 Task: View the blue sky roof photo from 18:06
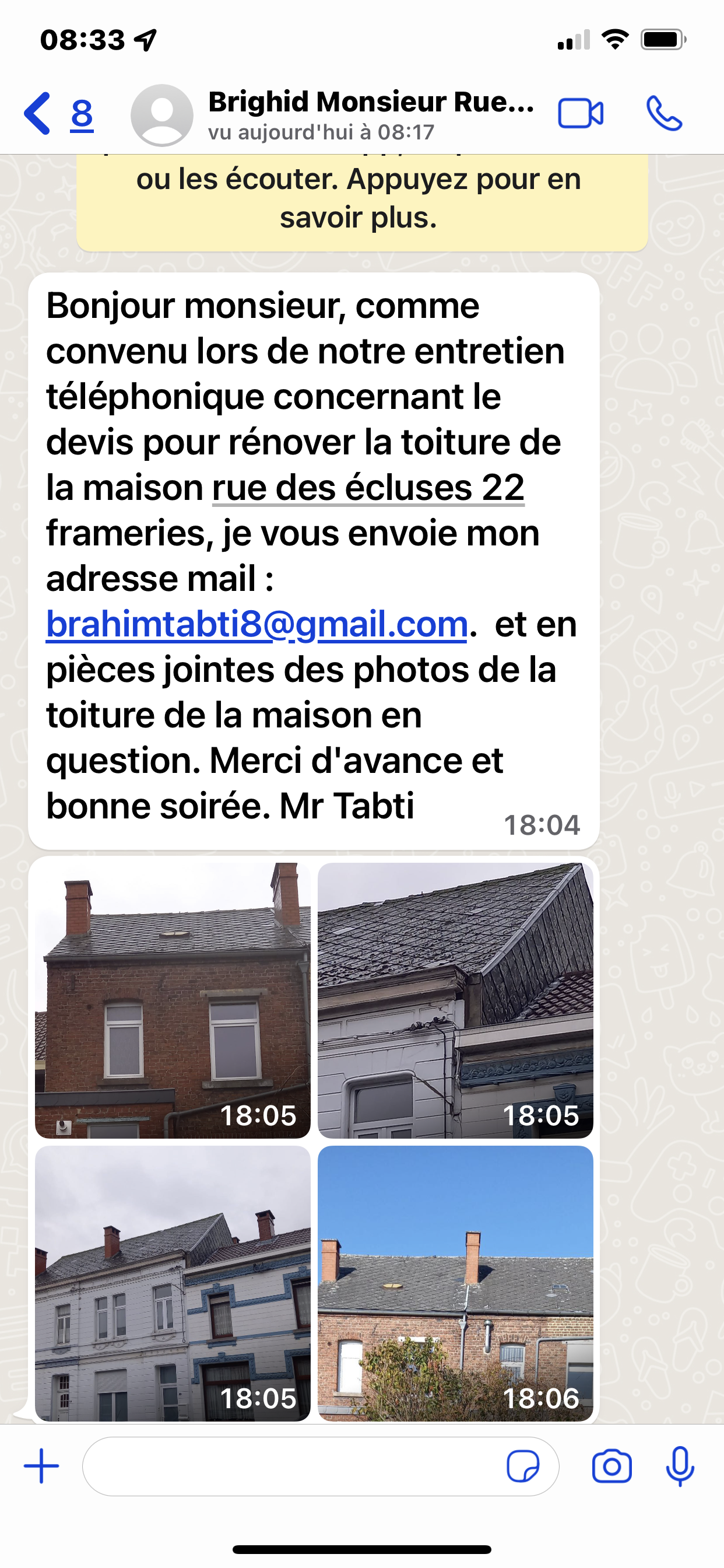pyautogui.click(x=455, y=1283)
